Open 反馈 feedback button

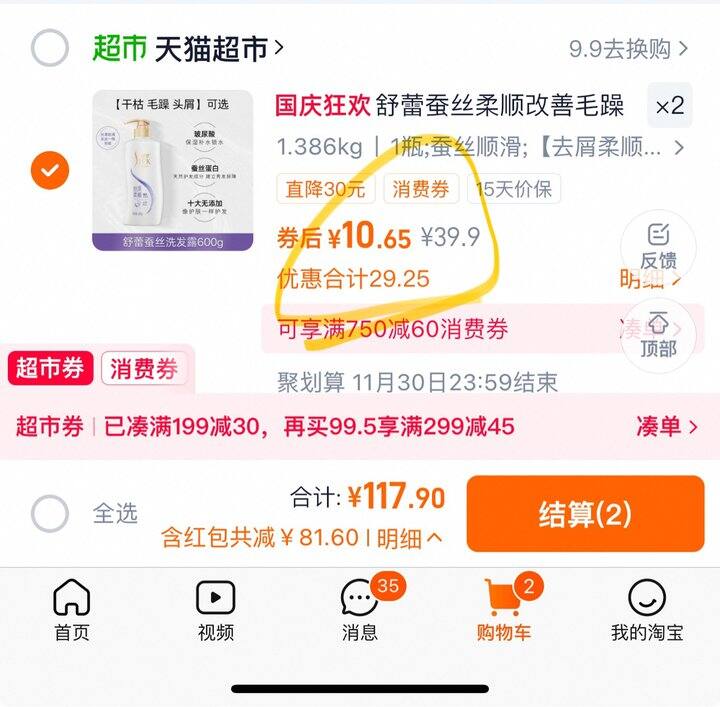coord(658,246)
